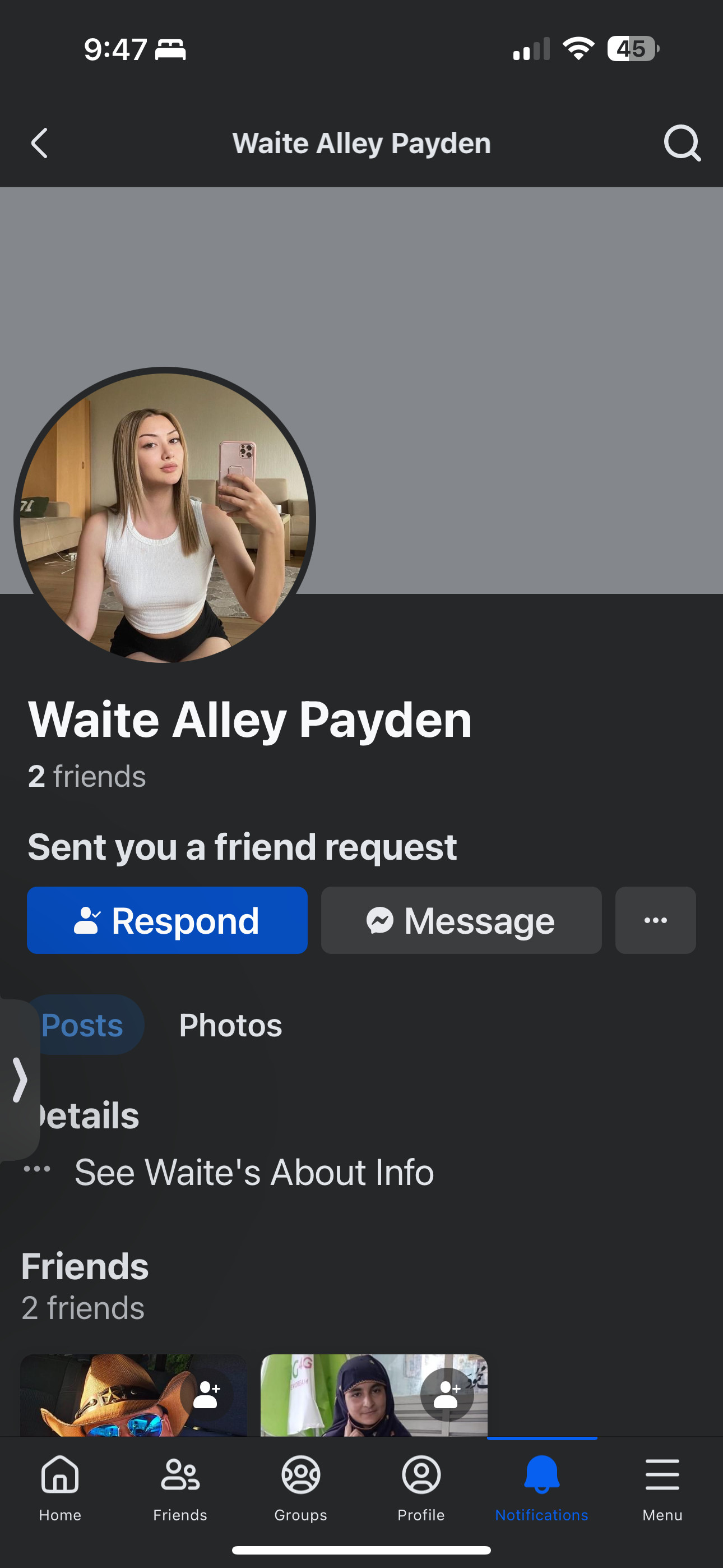This screenshot has width=723, height=1568.
Task: Add the friend wearing a headscarf
Action: coord(447,1395)
